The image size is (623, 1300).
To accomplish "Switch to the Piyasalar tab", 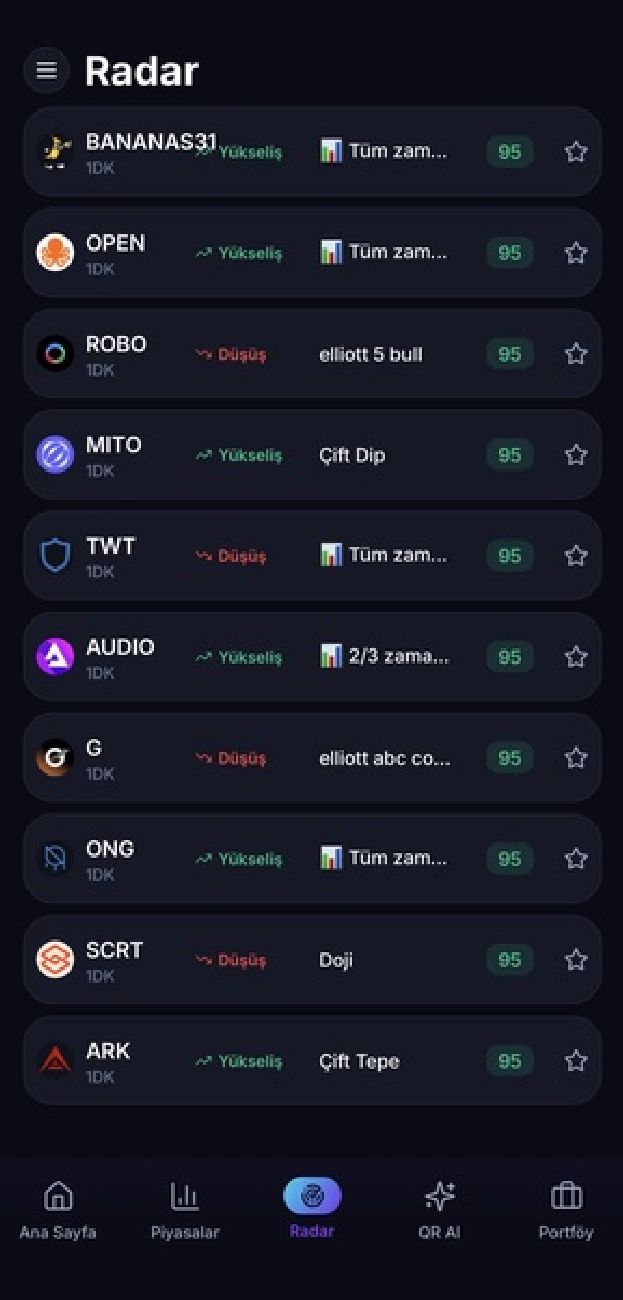I will [185, 1210].
